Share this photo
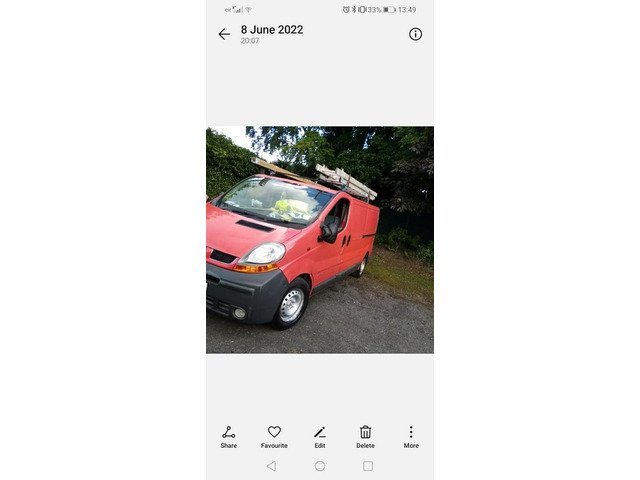This screenshot has width=640, height=480. [229, 436]
